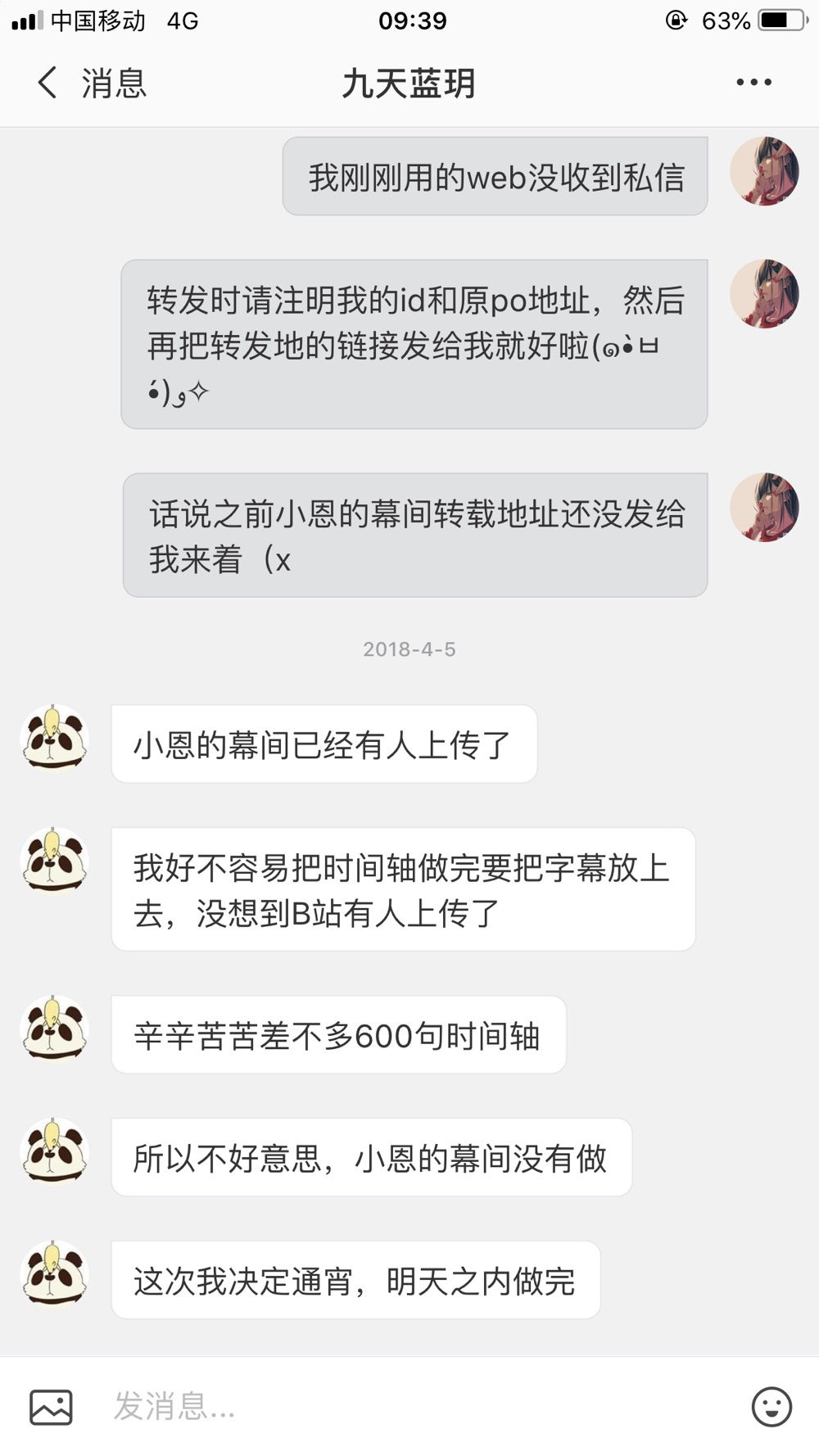Screen dimensions: 819x1456
Task: Open the three-dot overflow menu
Action: tap(753, 83)
